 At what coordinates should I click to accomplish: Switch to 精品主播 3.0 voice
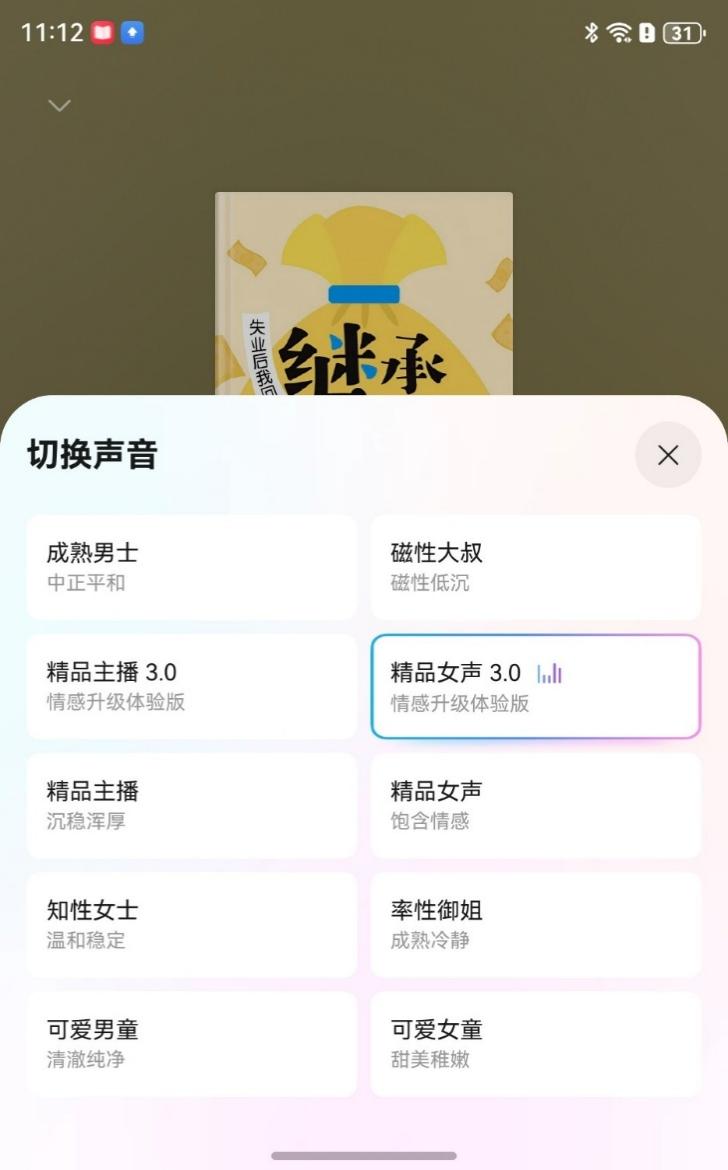[x=191, y=686]
